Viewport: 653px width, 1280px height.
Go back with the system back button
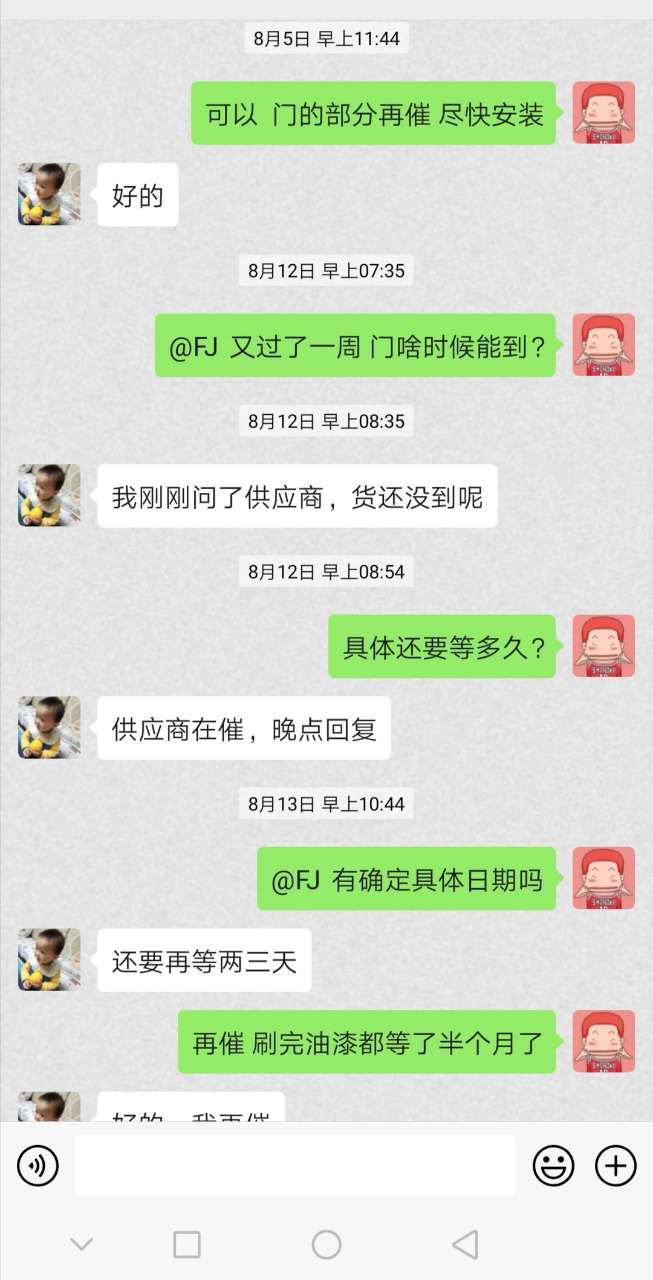464,1244
